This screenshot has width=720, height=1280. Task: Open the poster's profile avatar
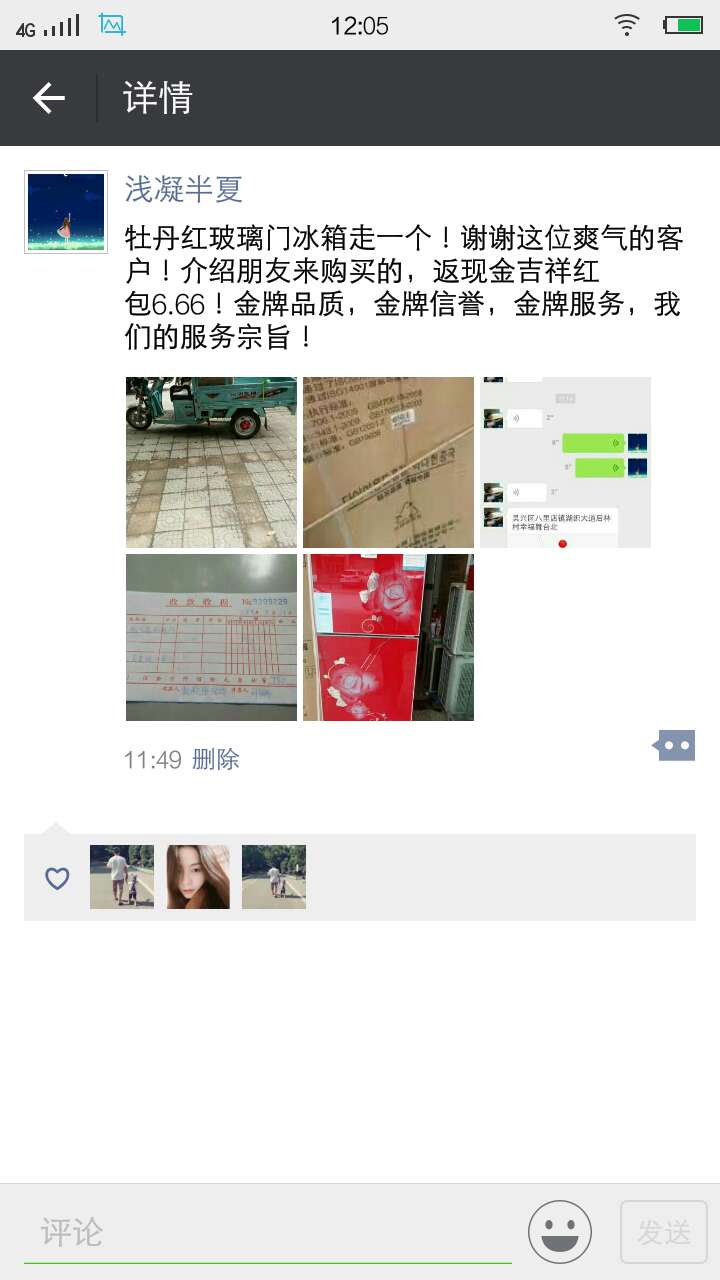pyautogui.click(x=66, y=212)
